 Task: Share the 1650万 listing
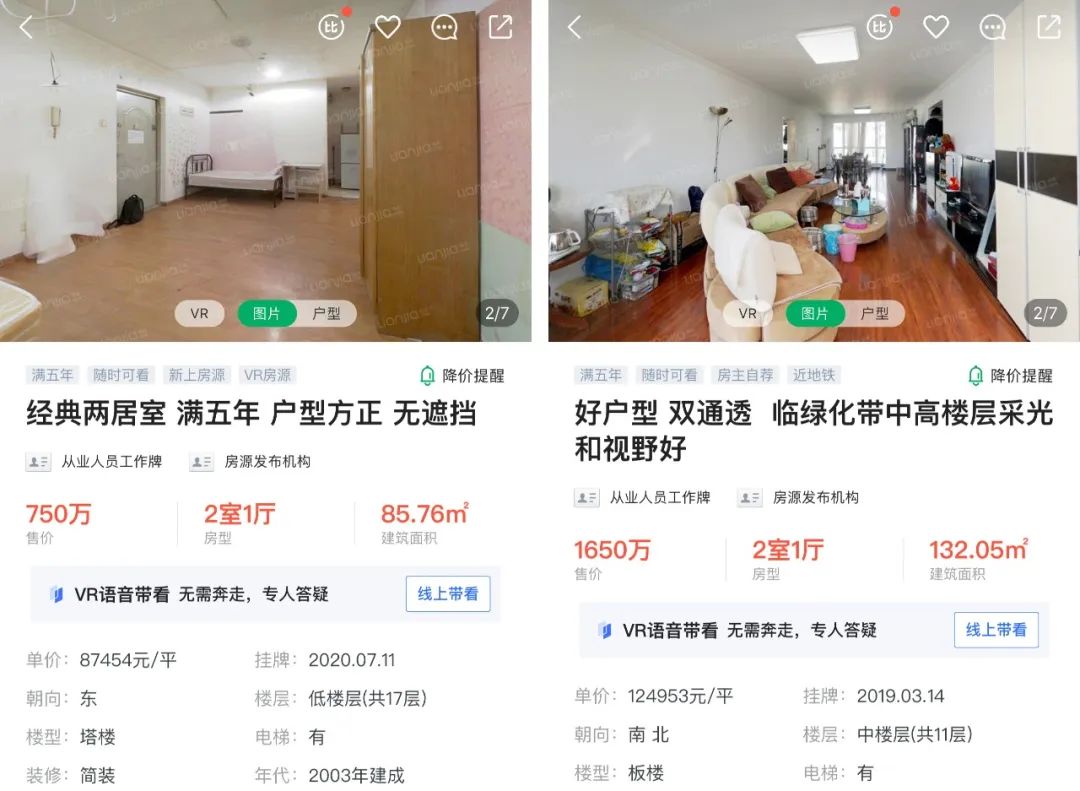point(1048,28)
